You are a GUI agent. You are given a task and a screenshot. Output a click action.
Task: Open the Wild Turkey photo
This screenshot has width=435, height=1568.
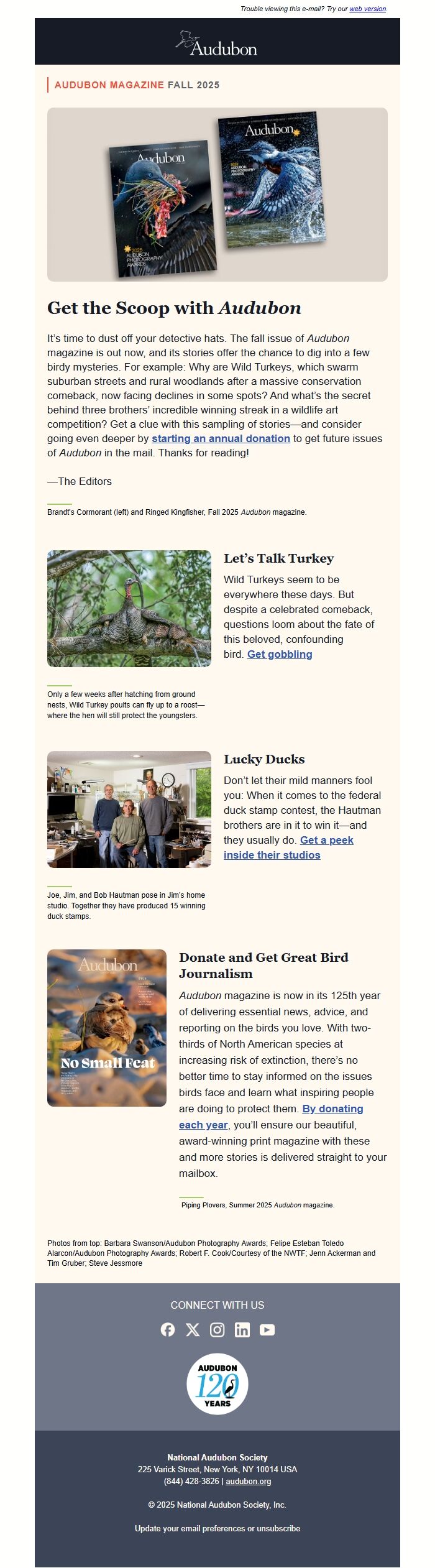(129, 609)
